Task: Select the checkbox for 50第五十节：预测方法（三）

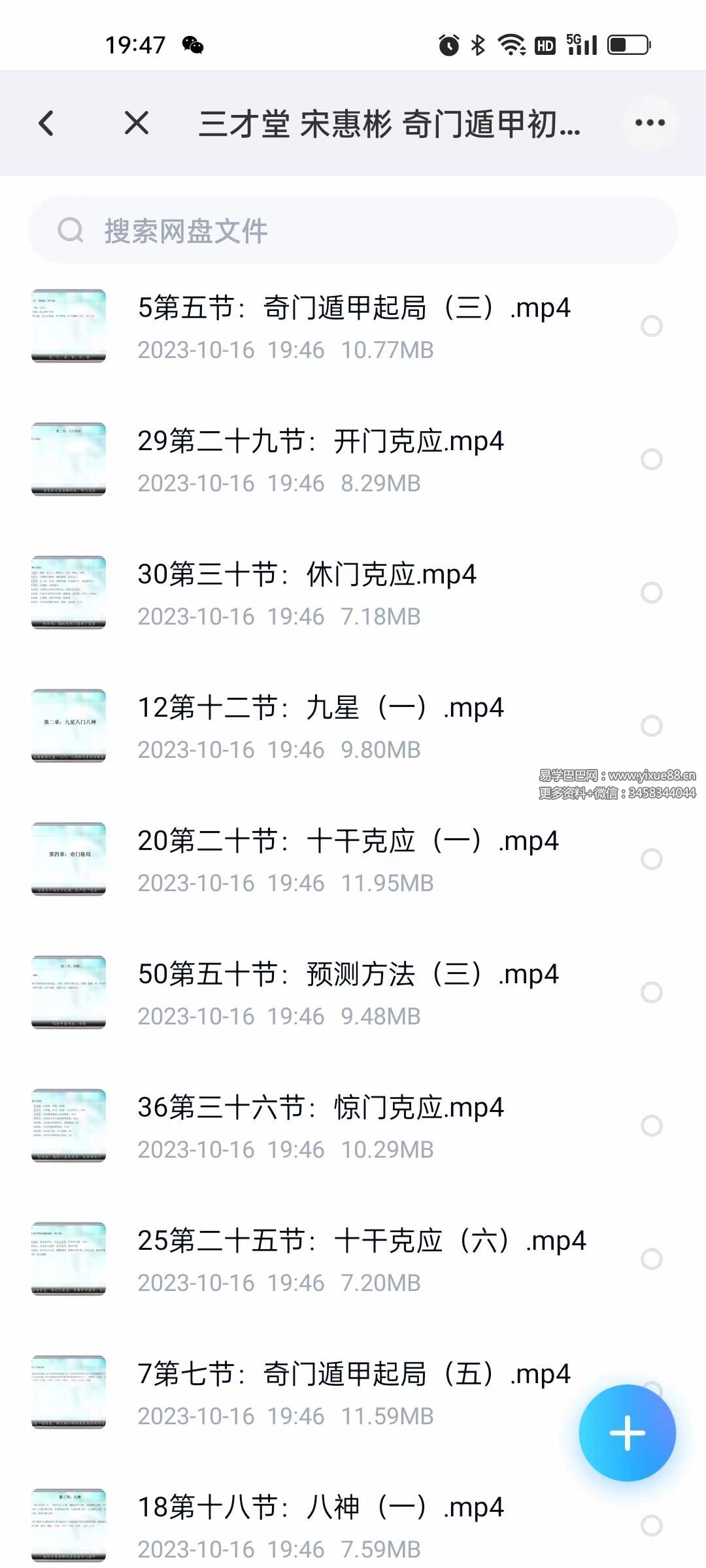Action: [651, 992]
